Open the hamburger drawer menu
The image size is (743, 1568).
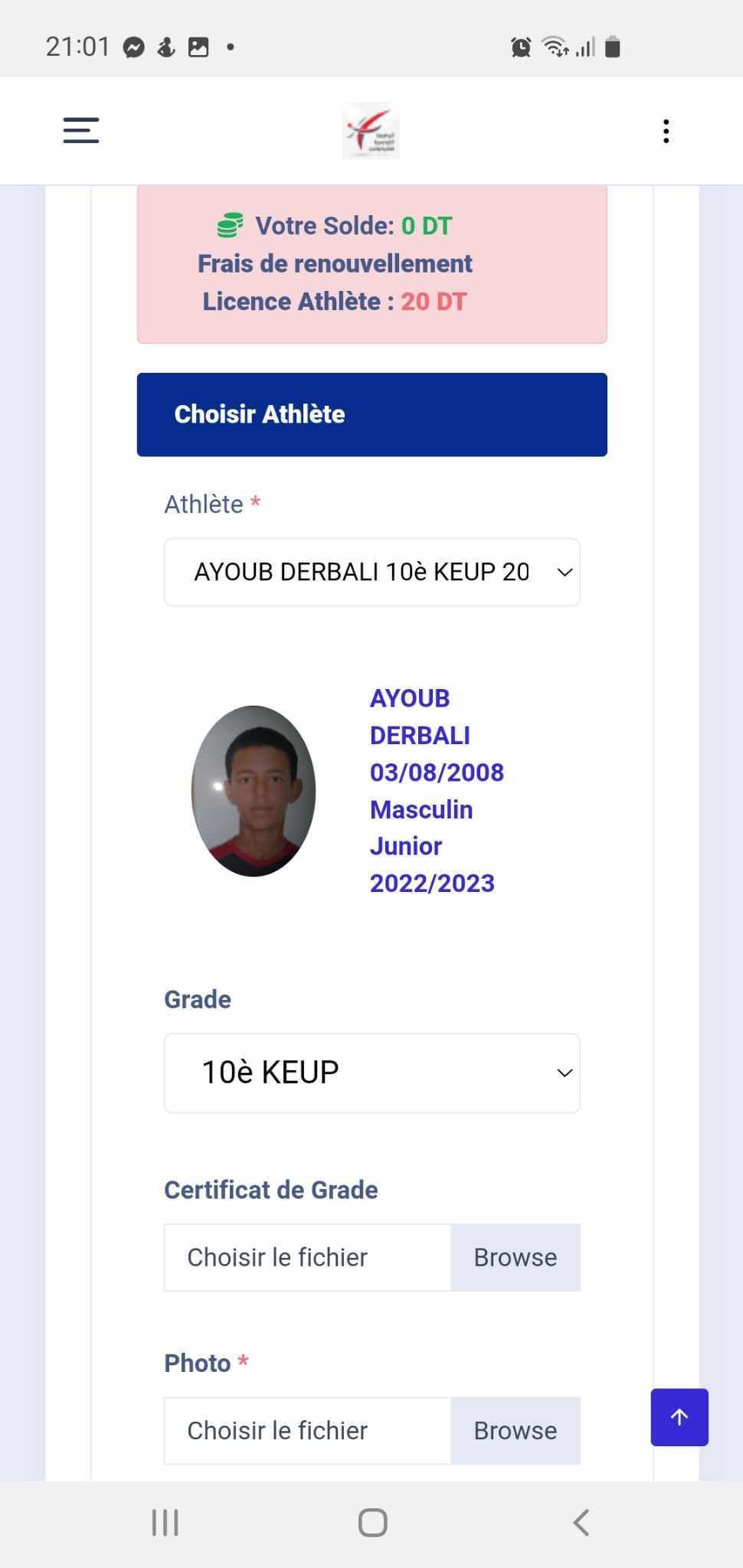tap(81, 130)
